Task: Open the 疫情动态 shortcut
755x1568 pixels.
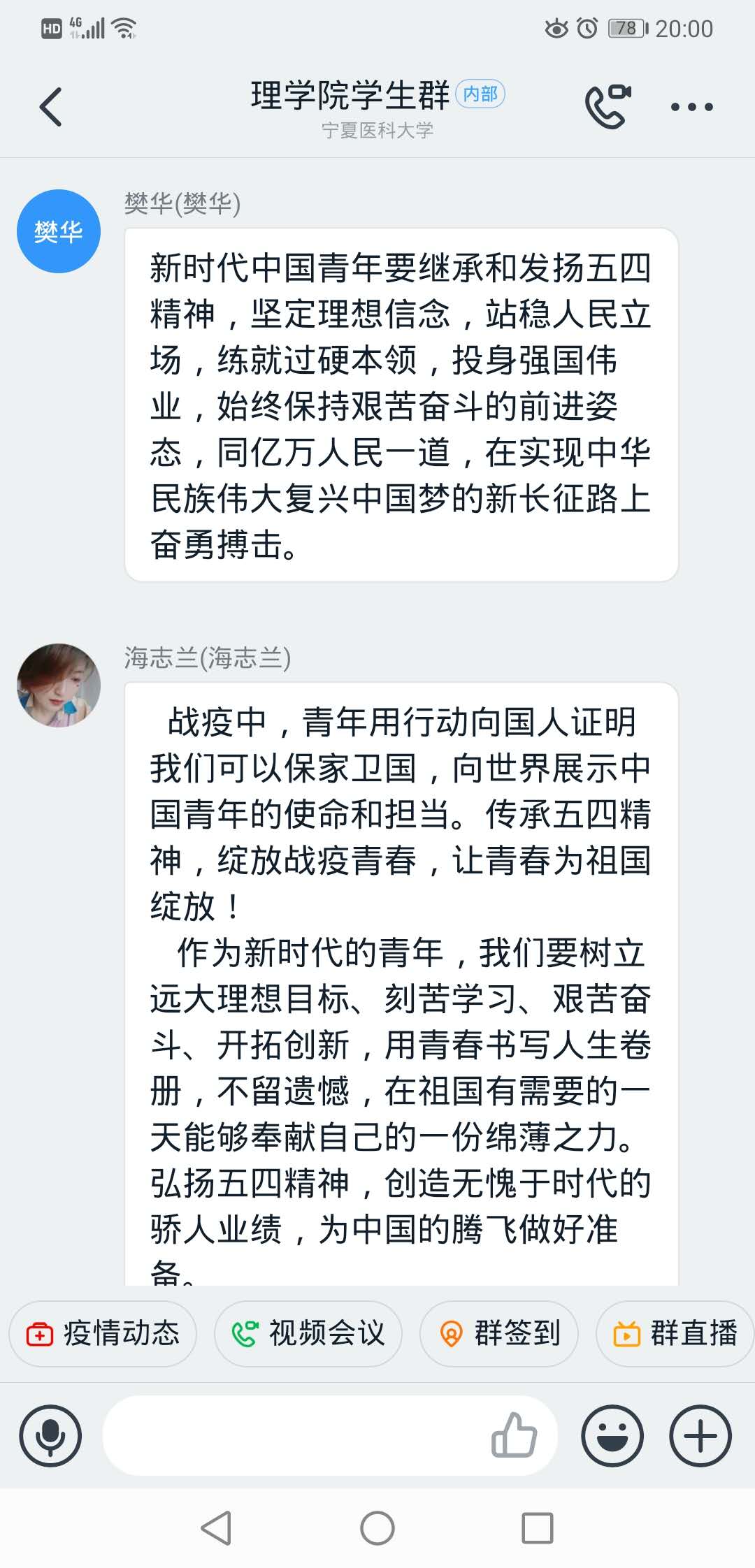Action: coord(103,1334)
